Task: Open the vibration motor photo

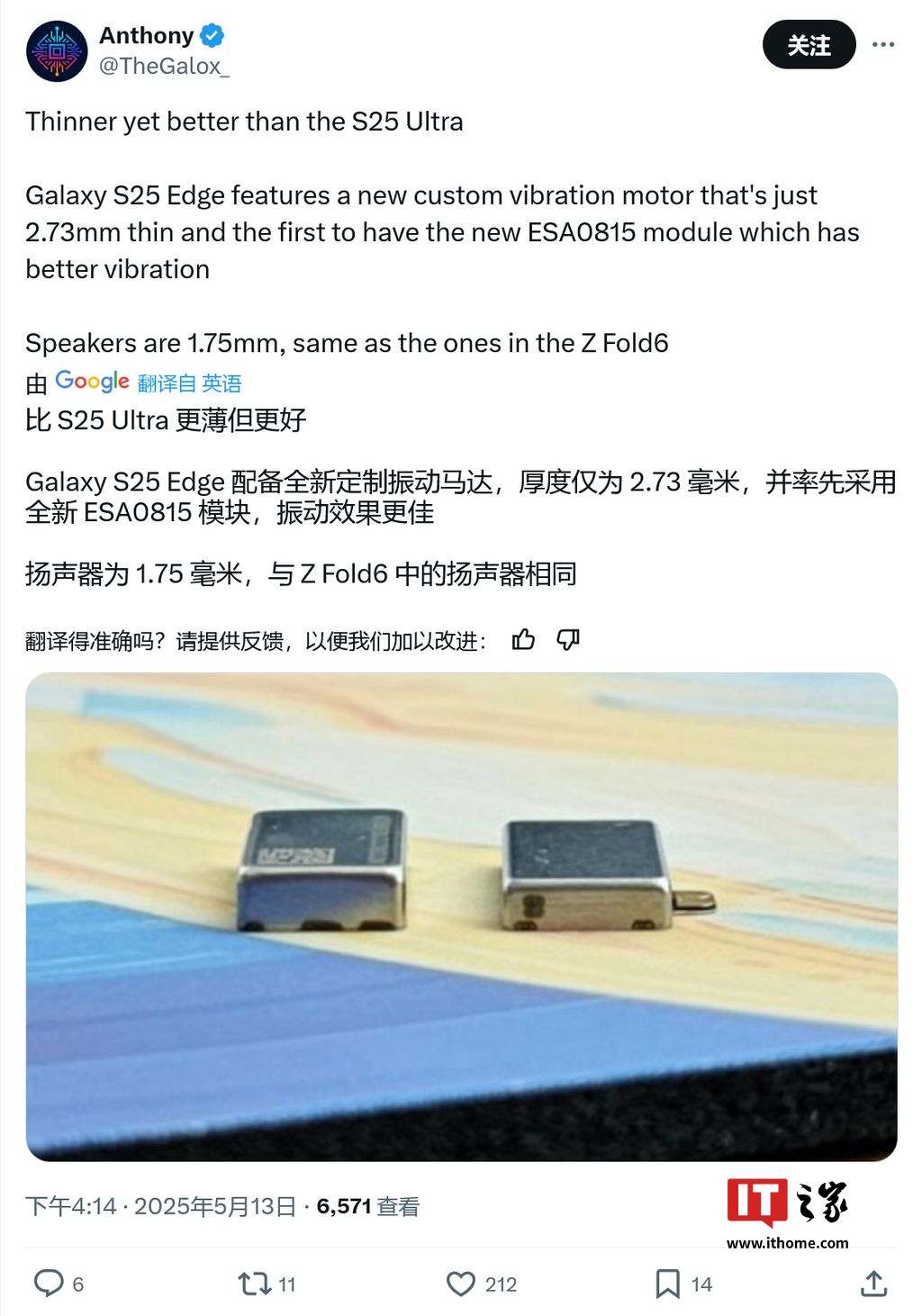Action: pos(461,916)
